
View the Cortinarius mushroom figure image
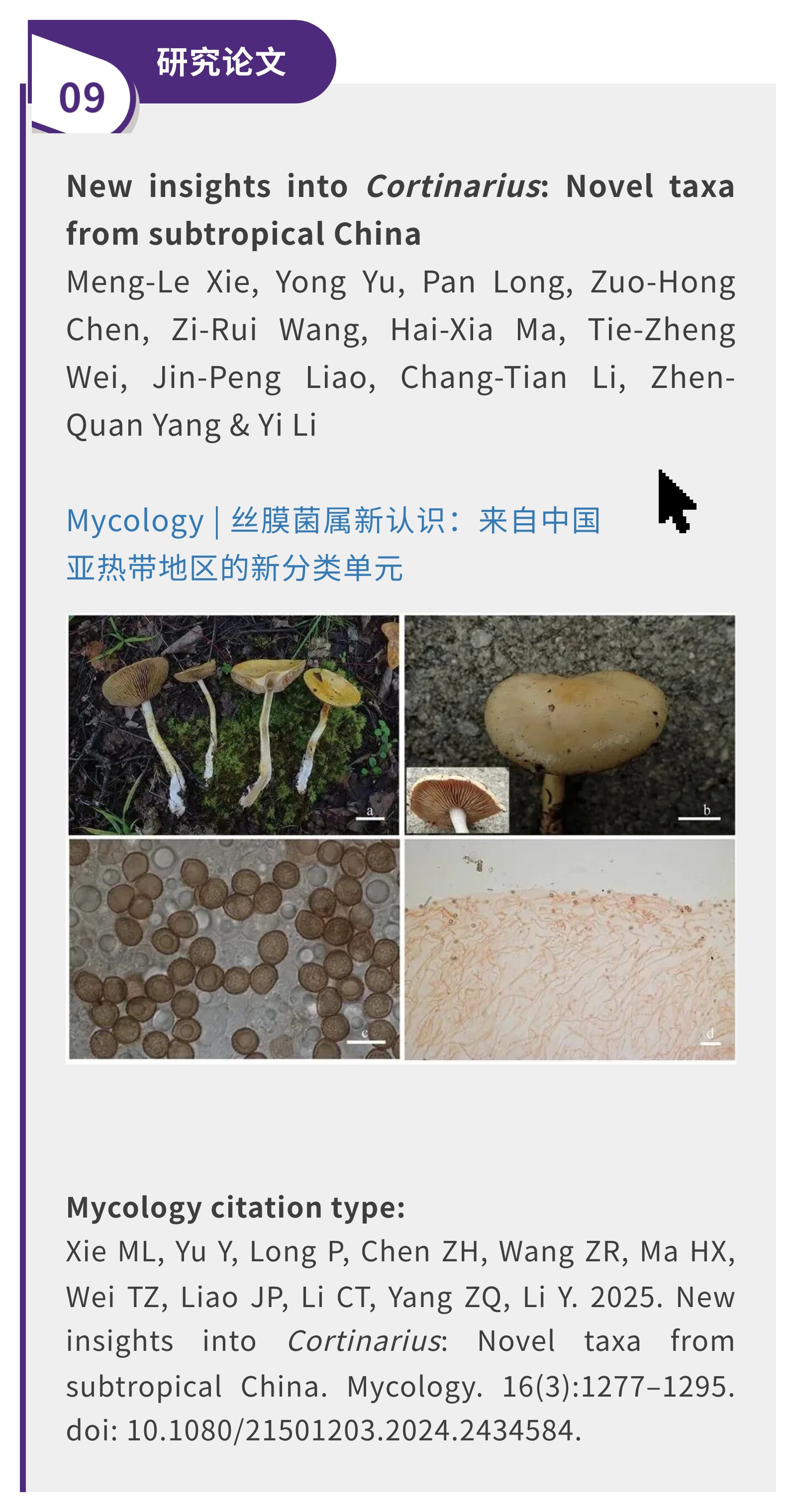pyautogui.click(x=401, y=838)
